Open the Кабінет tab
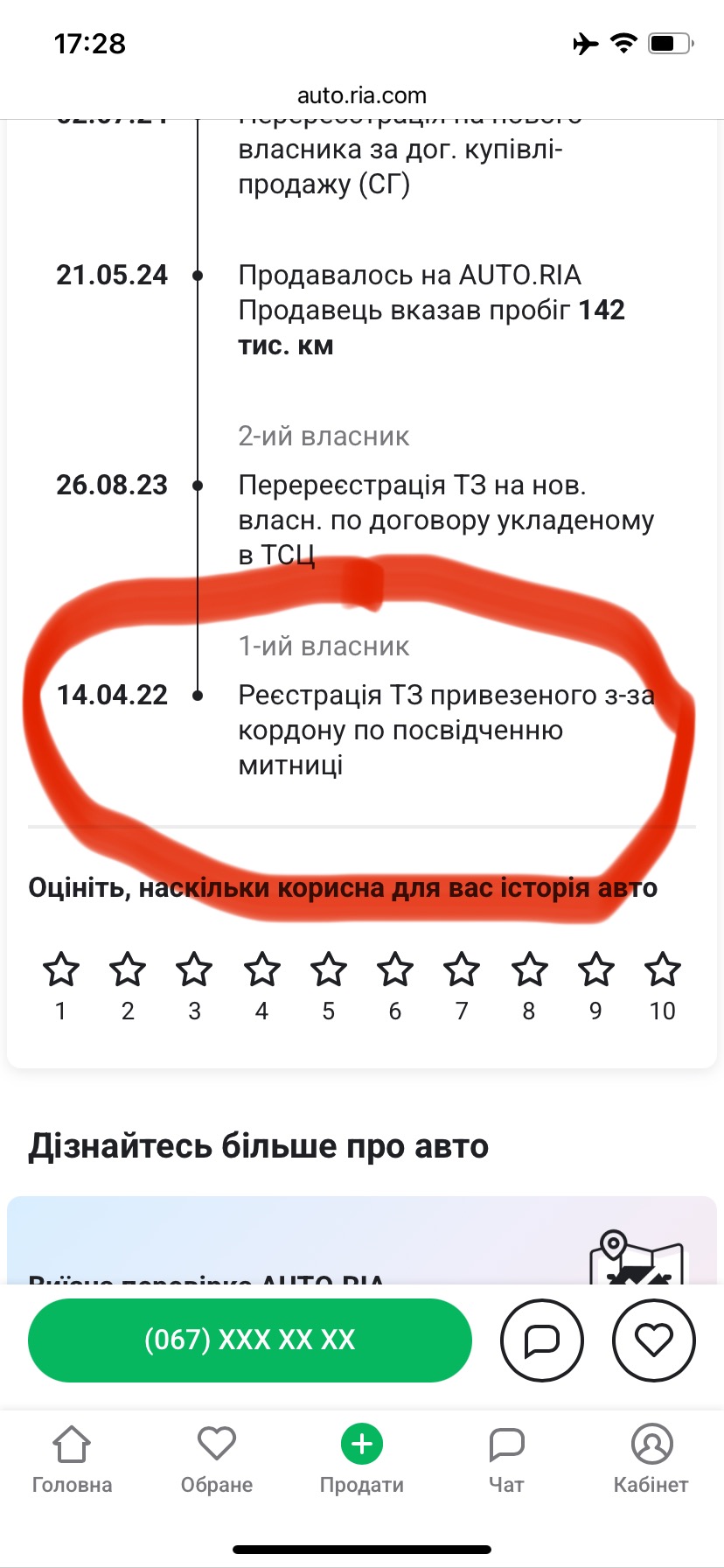Viewport: 724px width, 1568px height. (651, 1459)
